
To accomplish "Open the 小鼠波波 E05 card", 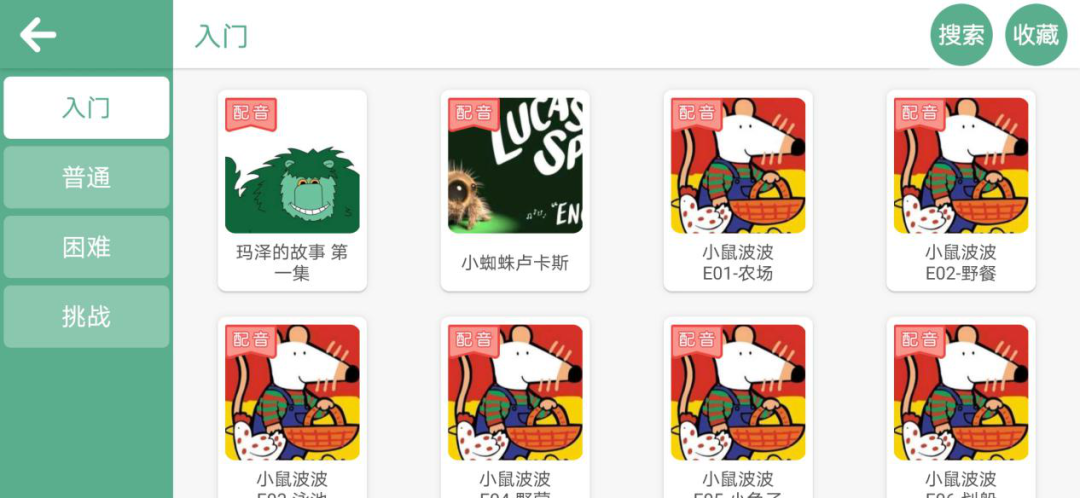I will [738, 405].
